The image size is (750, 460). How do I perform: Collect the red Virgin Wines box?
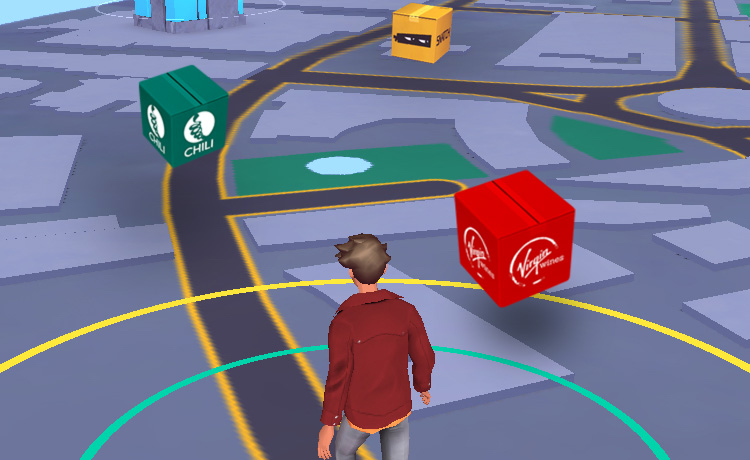click(x=515, y=240)
